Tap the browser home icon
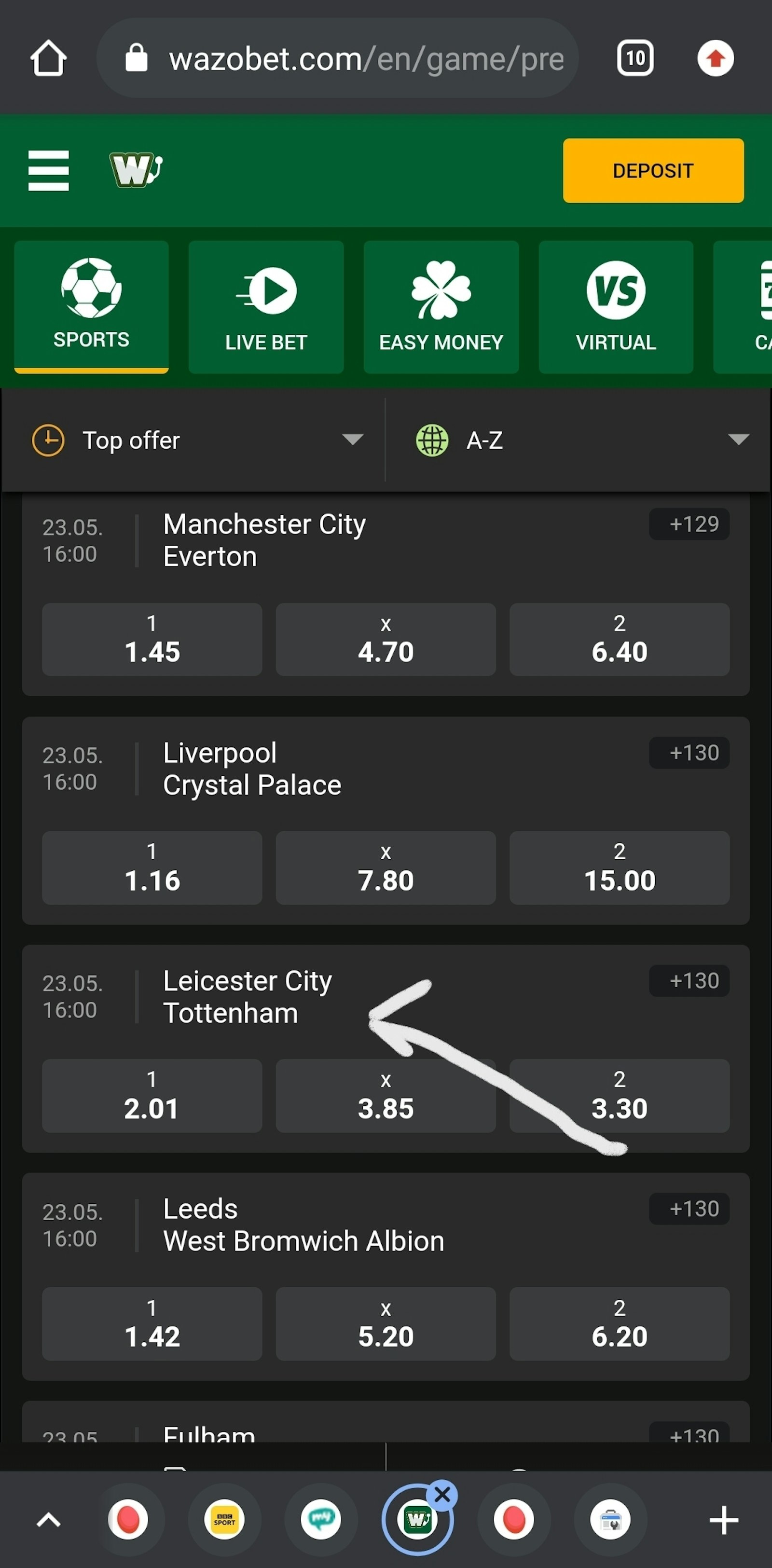Screen dimensions: 772x1568 [48, 58]
